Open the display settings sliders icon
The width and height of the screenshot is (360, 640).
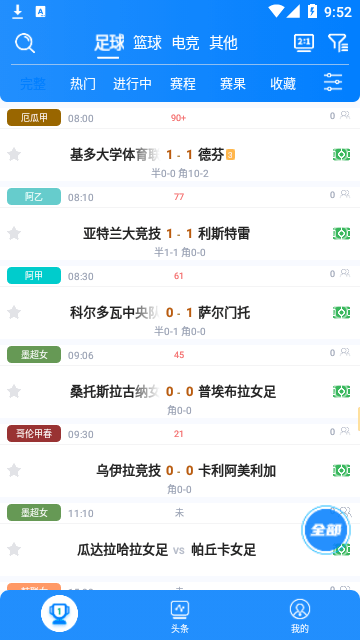pos(333,82)
